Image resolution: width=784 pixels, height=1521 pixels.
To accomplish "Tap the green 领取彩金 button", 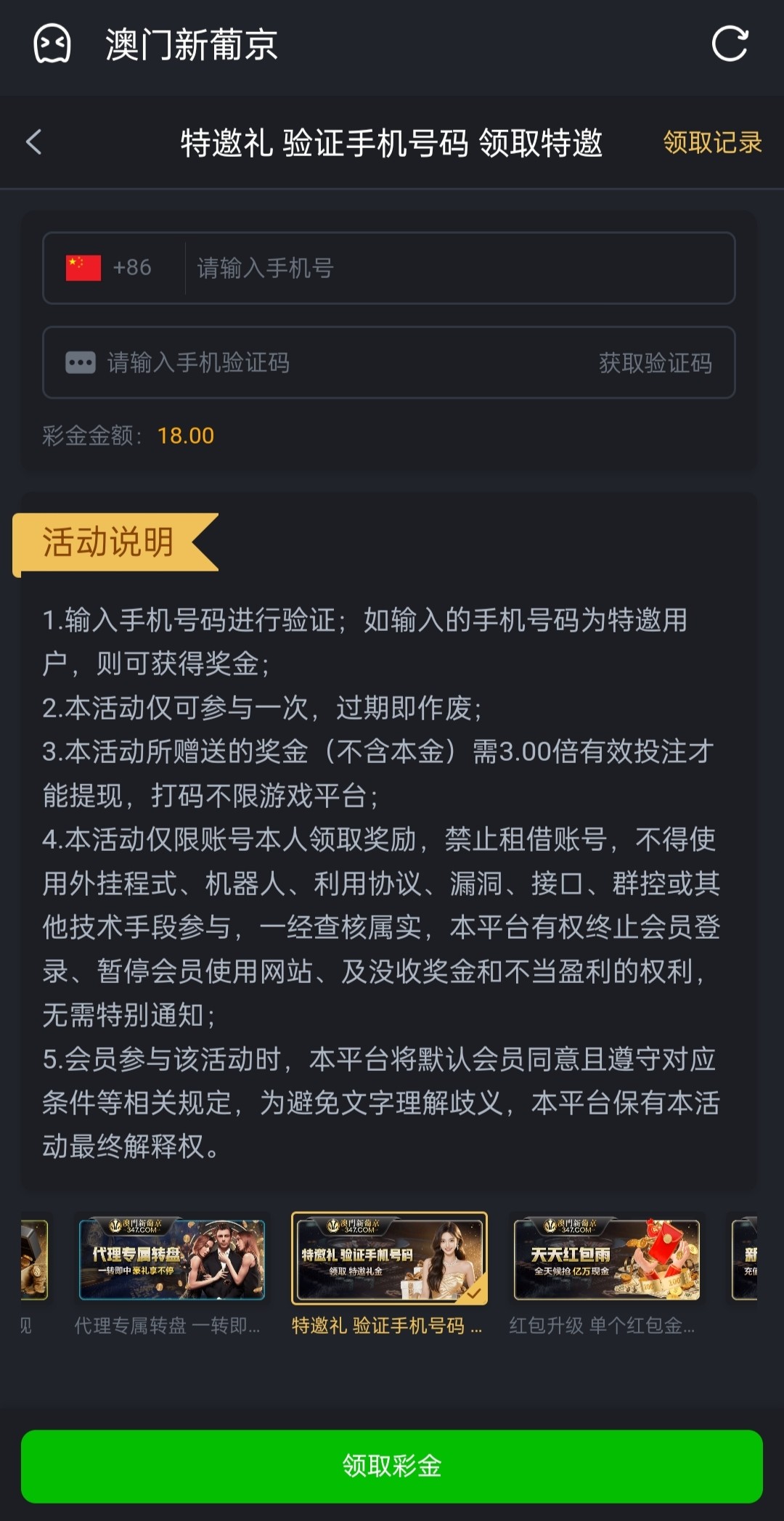I will 392,1466.
